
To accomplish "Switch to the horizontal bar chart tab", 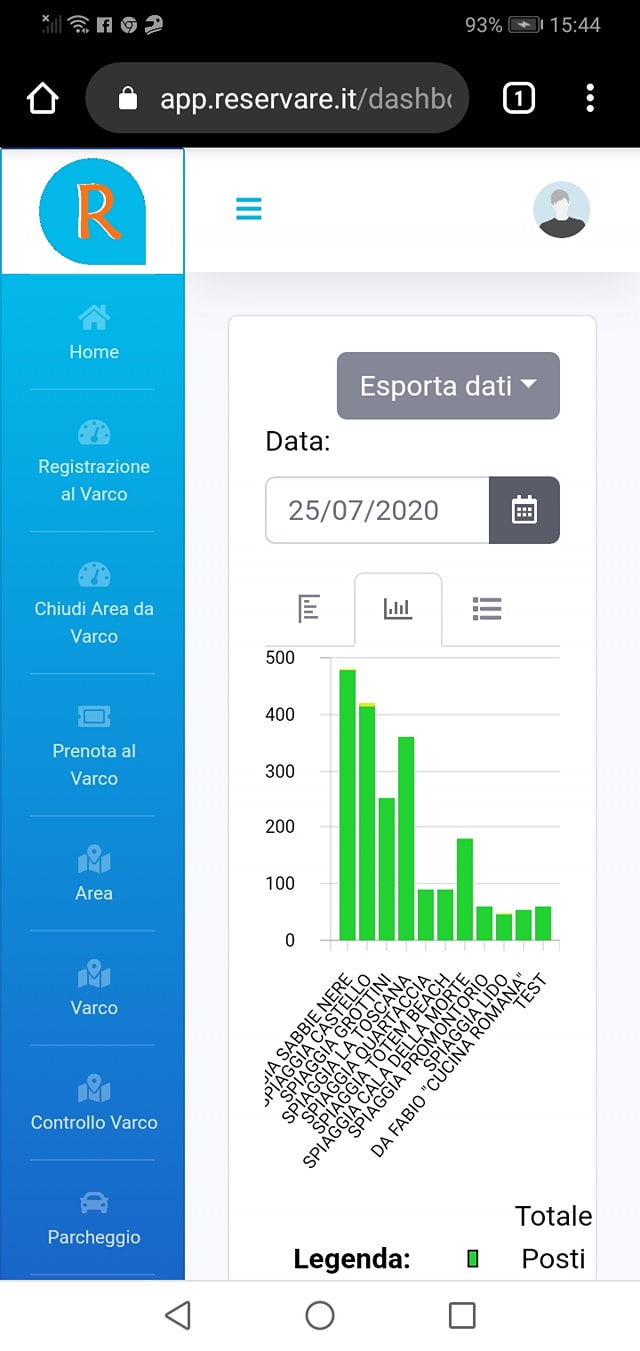I will [309, 608].
